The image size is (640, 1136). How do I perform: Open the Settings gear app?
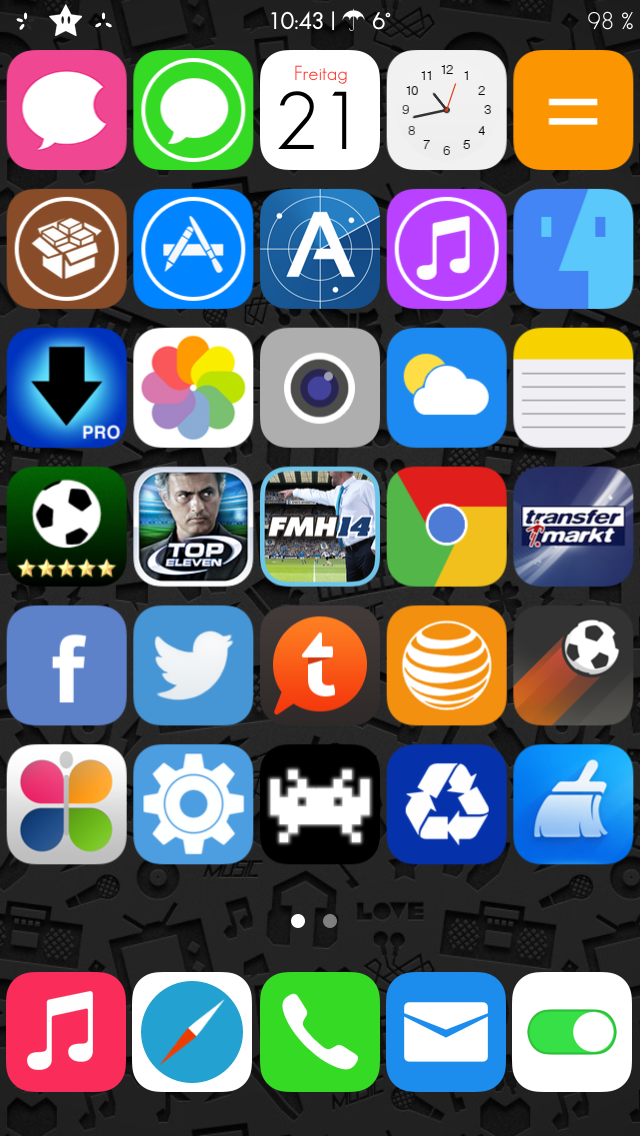193,804
